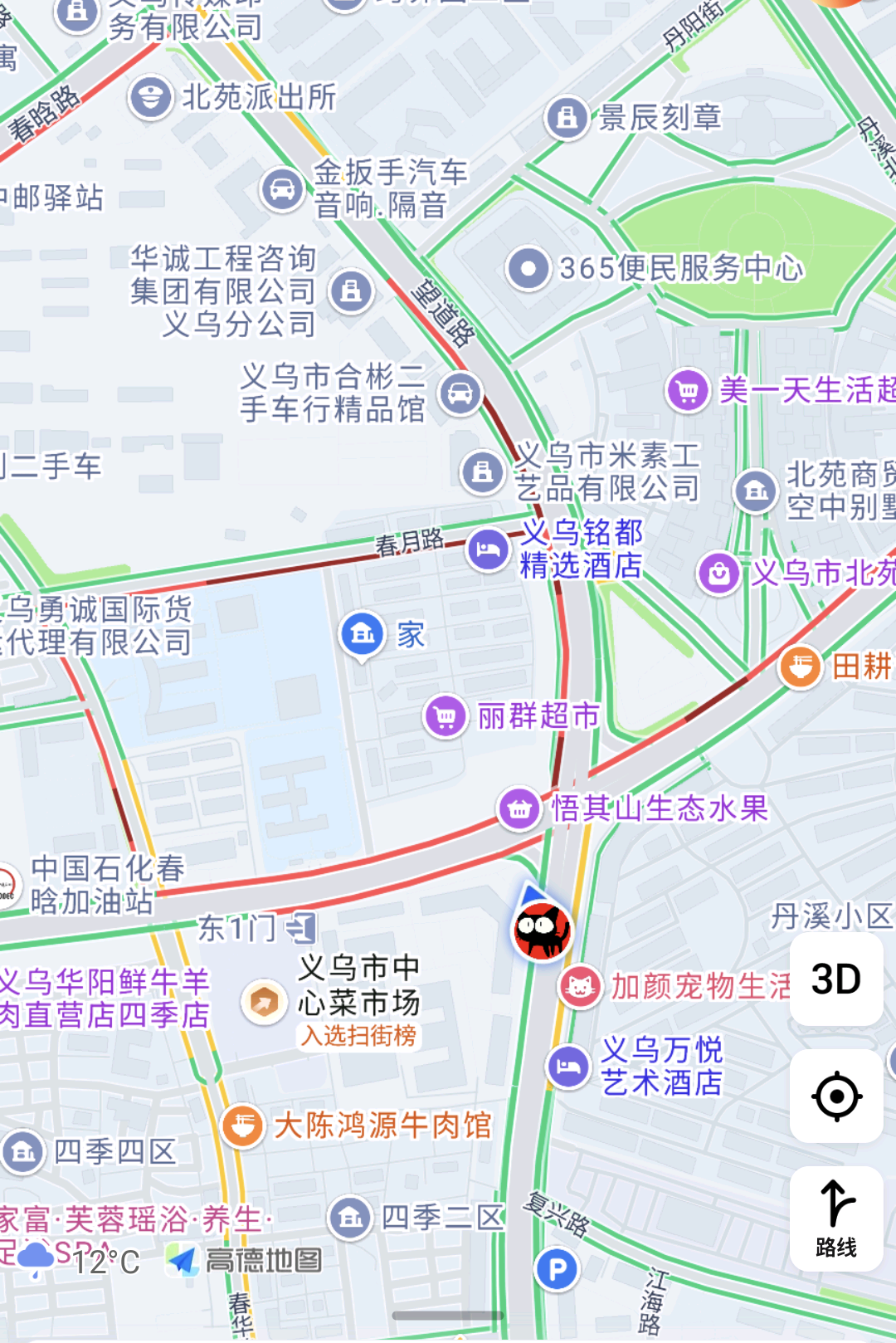Image resolution: width=896 pixels, height=1343 pixels.
Task: Open 义乌市中心菜市场 market marker
Action: pos(264,1002)
